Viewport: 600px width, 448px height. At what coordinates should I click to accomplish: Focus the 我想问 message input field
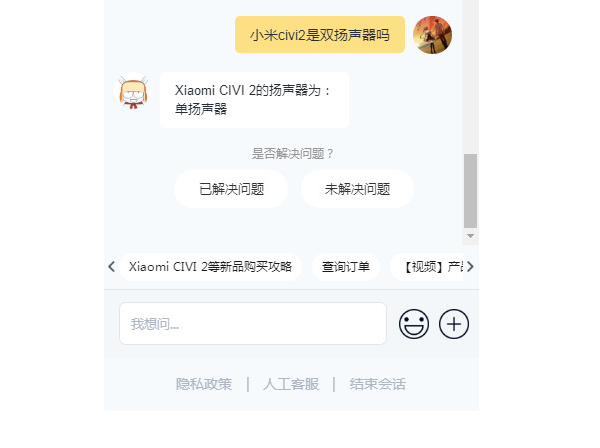click(x=252, y=324)
